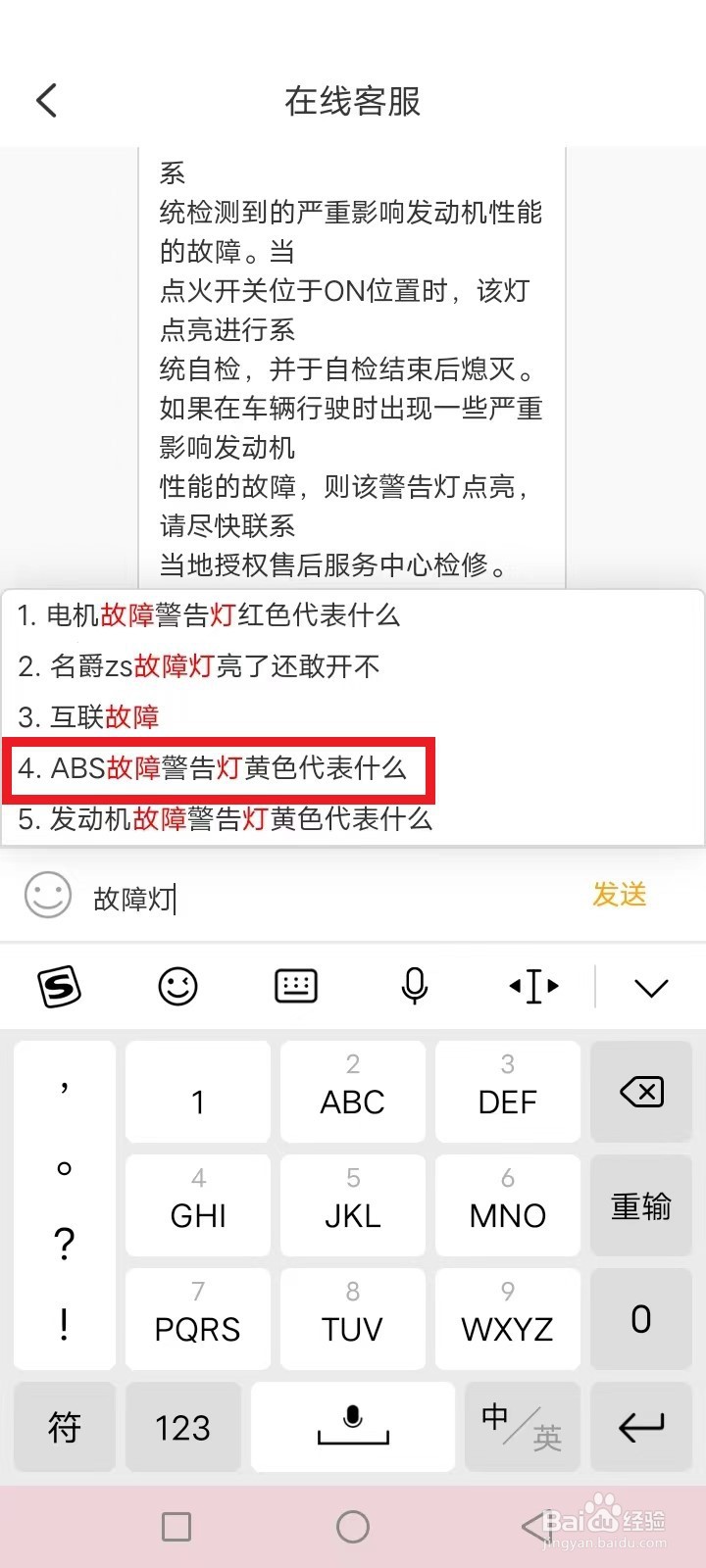Viewport: 706px width, 1568px height.
Task: Tap the back arrow to leave 在线客服
Action: (x=46, y=100)
